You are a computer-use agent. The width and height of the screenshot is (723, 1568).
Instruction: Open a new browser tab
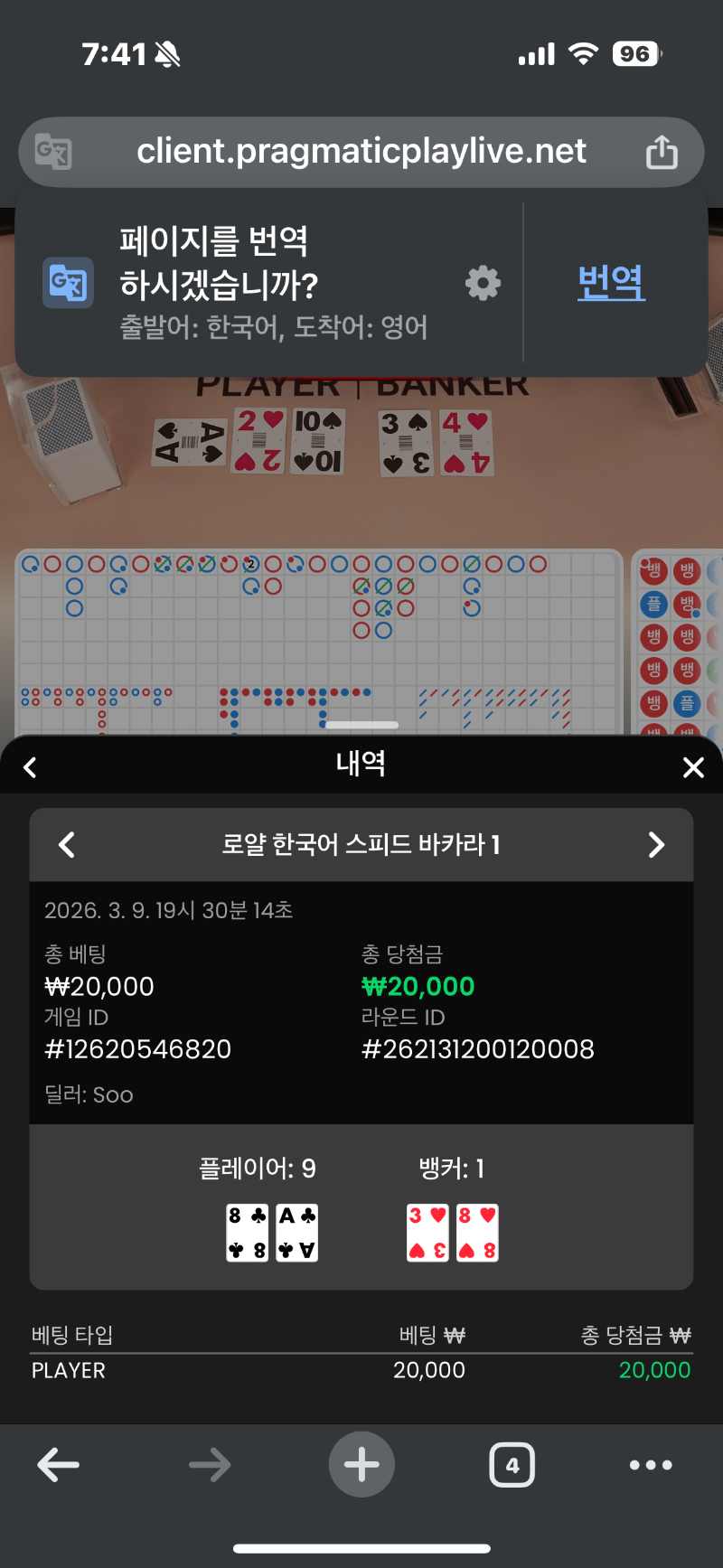tap(361, 1465)
